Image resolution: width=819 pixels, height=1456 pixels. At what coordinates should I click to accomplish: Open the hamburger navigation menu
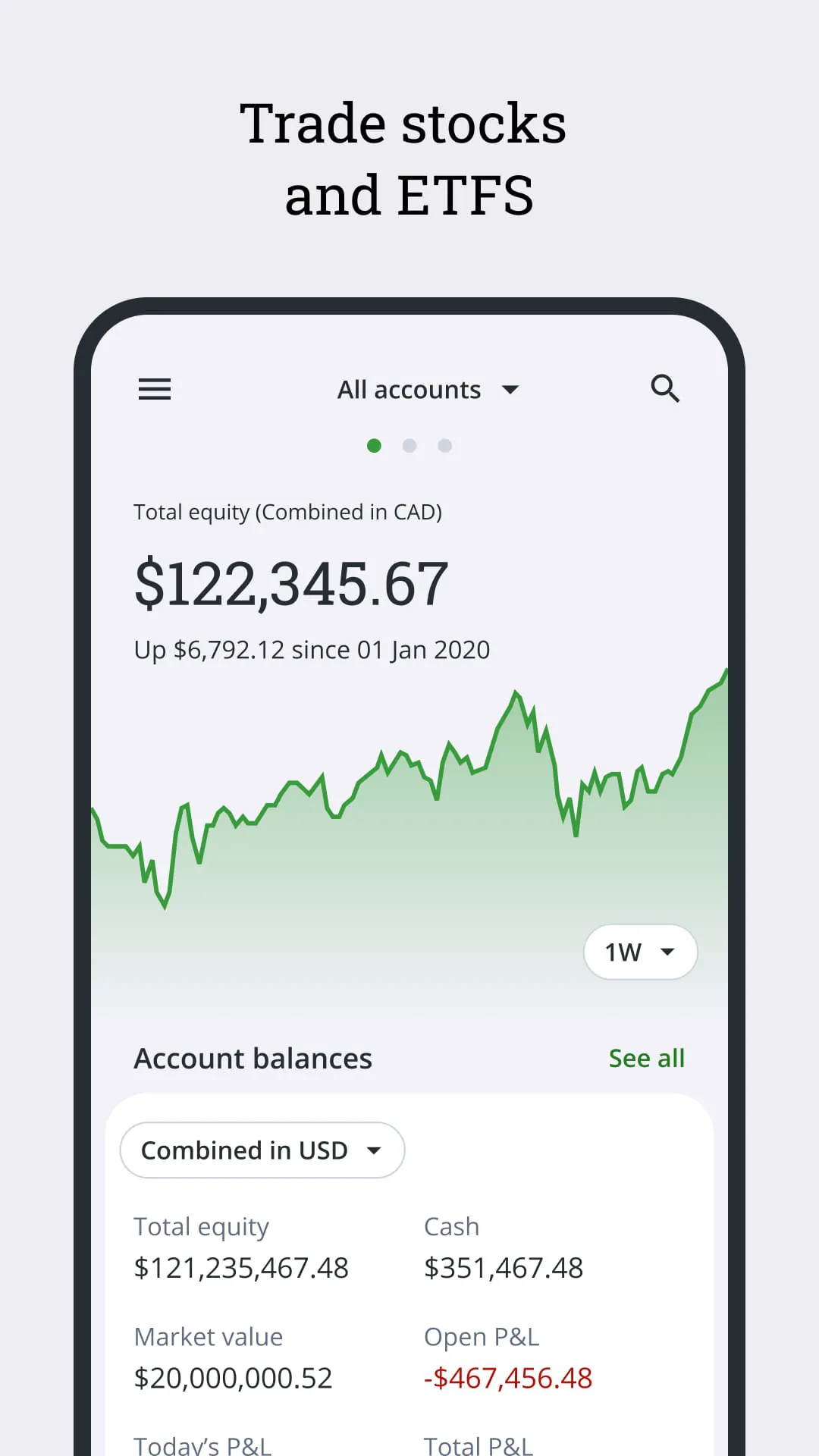(x=155, y=389)
